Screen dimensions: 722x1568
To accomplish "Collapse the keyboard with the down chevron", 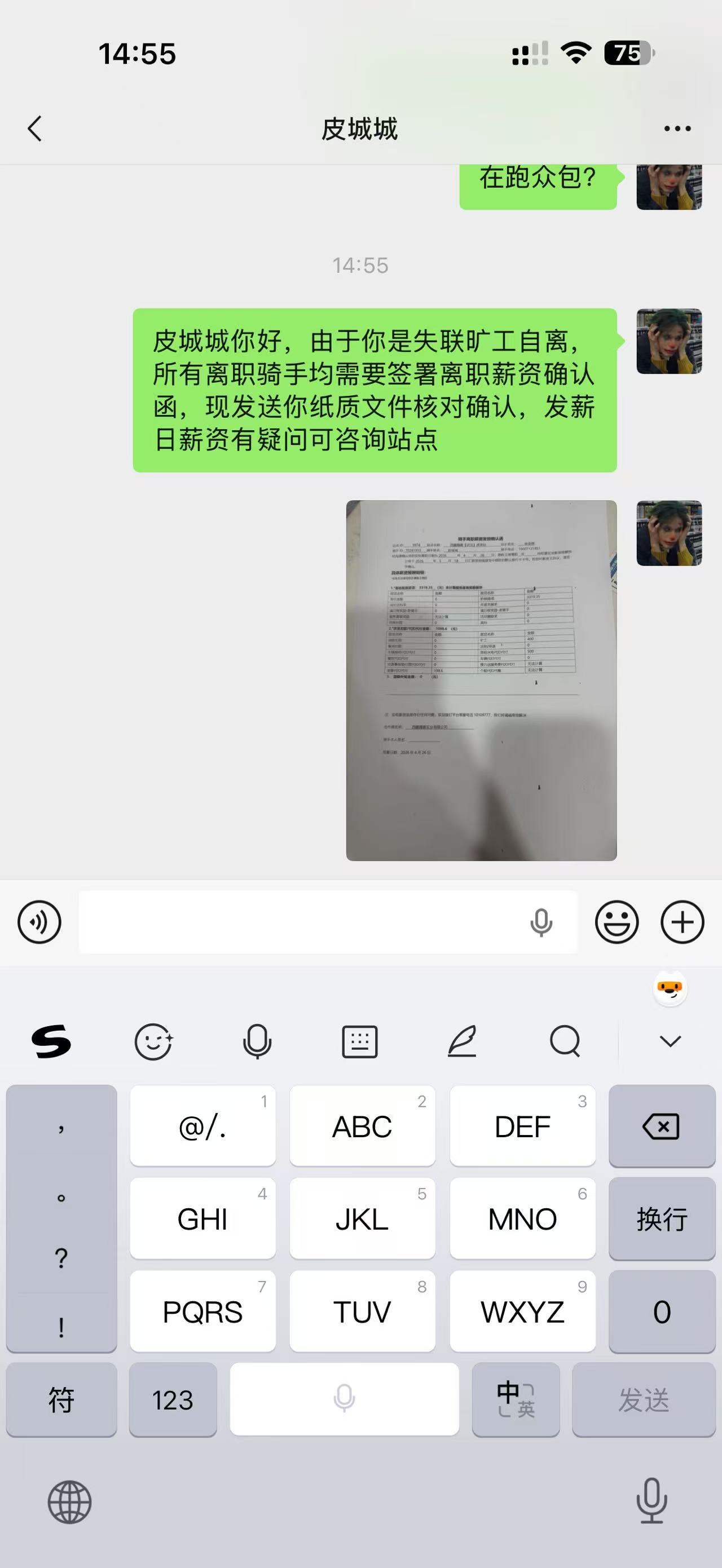I will [x=670, y=1041].
